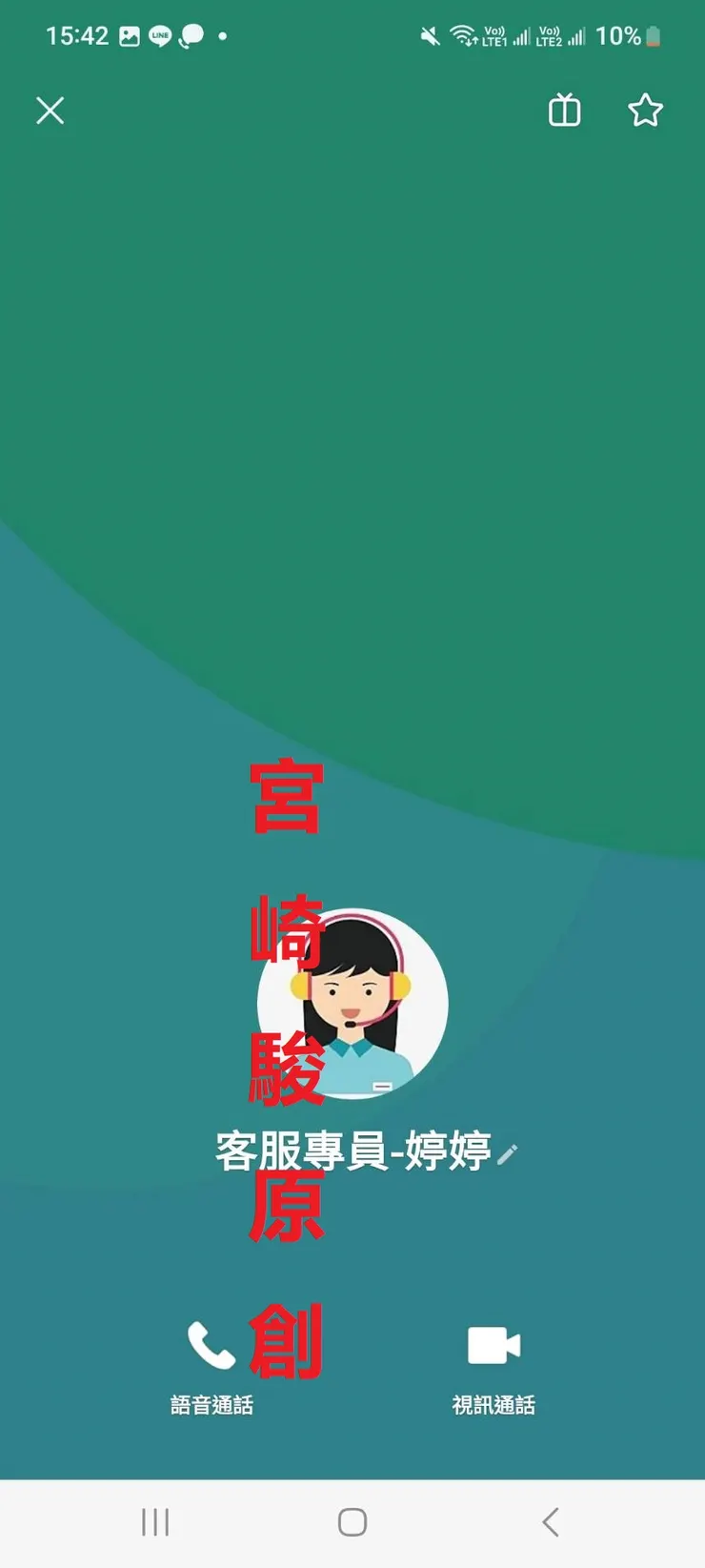Tap the 語音通話 label
This screenshot has height=1568, width=705.
(x=211, y=1405)
